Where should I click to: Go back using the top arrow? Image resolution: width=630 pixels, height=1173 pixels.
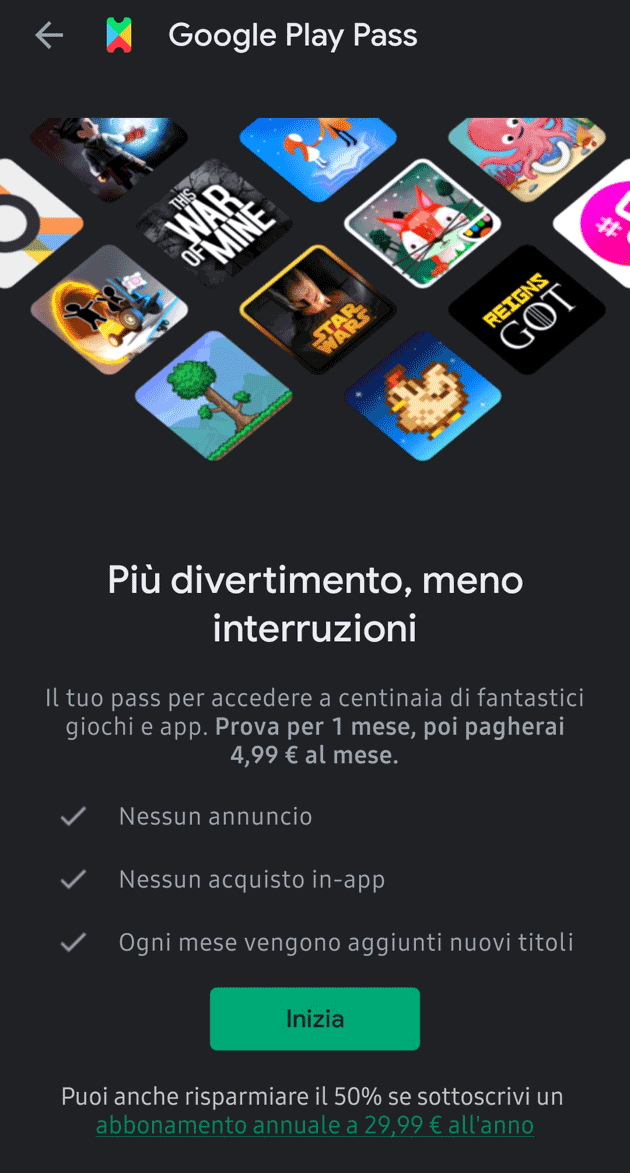coord(48,37)
